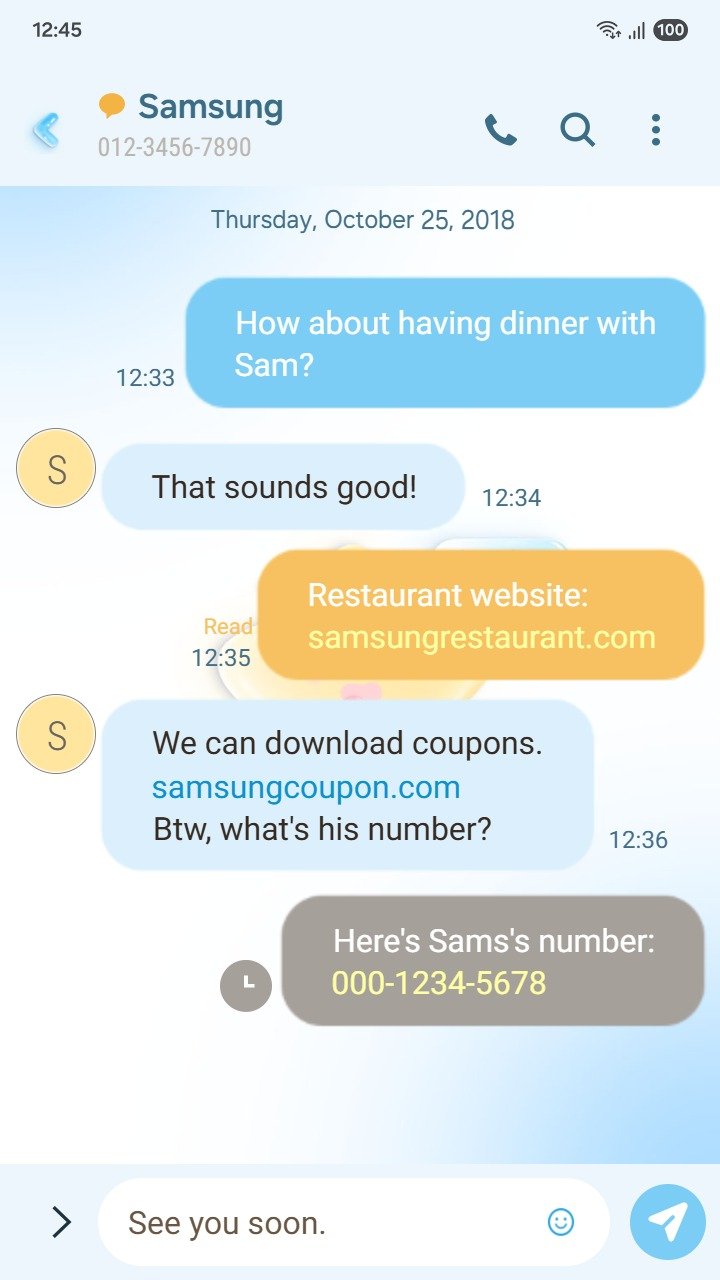Image resolution: width=720 pixels, height=1280 pixels.
Task: Open the samsungrestaurant.com link
Action: [x=481, y=637]
